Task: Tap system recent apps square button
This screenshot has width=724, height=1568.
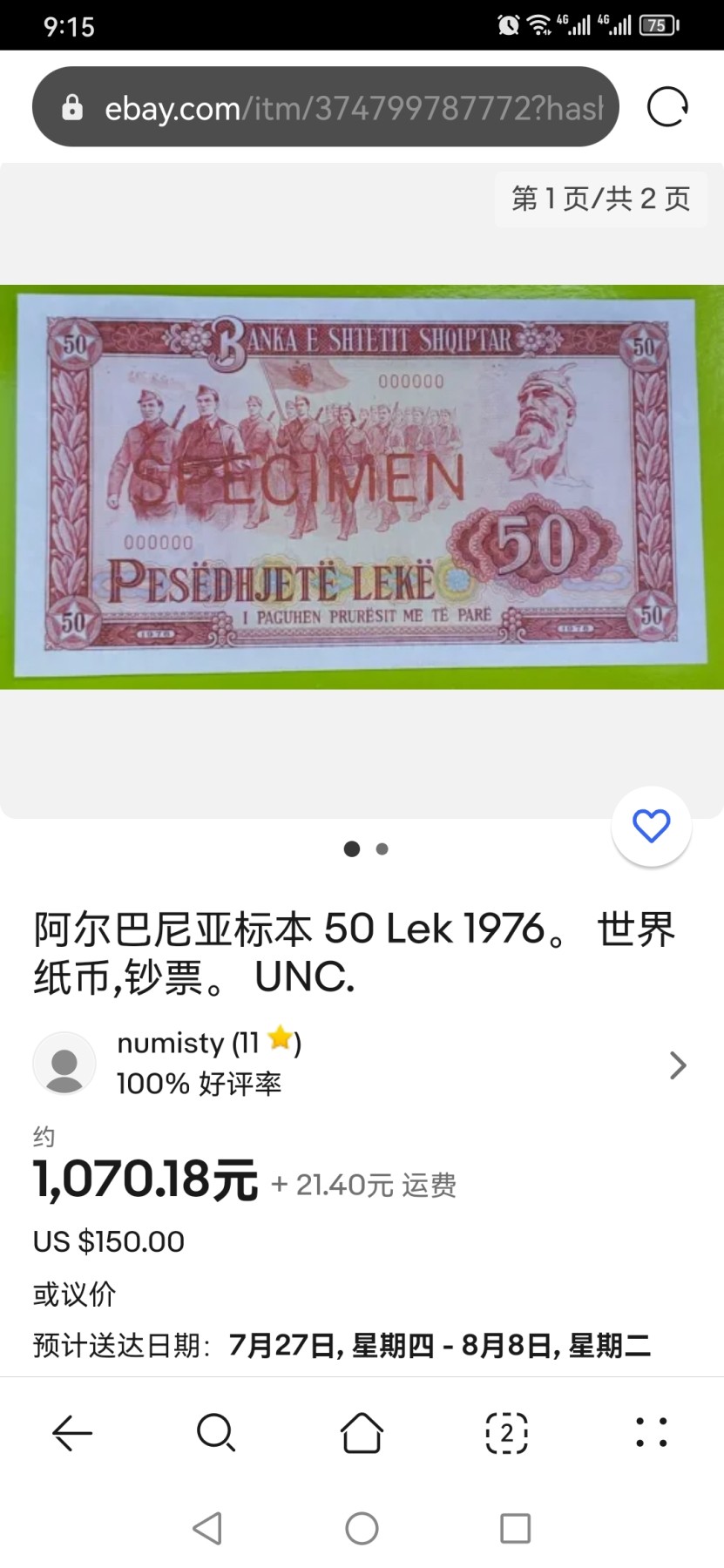Action: point(515,1528)
